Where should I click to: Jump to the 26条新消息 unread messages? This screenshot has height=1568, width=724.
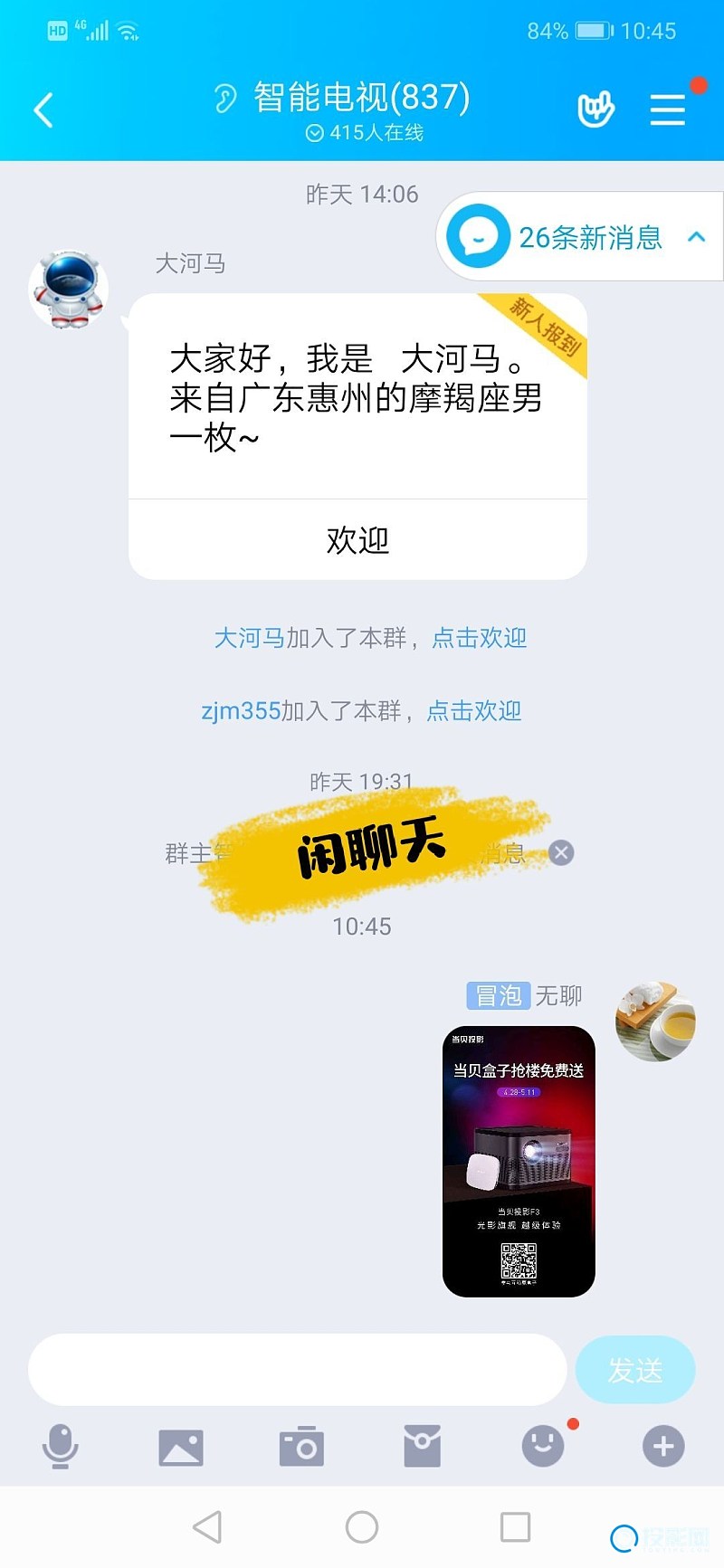[x=579, y=237]
